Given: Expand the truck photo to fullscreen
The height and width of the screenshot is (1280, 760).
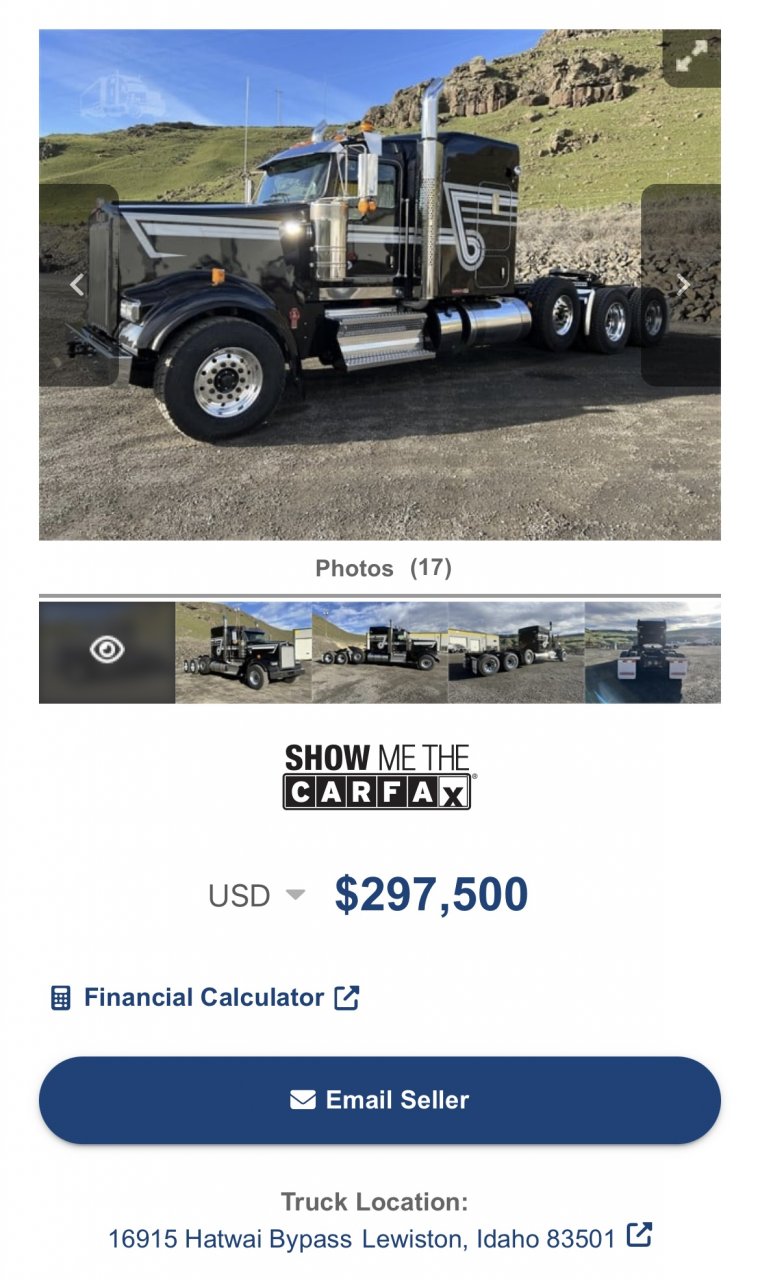Looking at the screenshot, I should pyautogui.click(x=691, y=58).
